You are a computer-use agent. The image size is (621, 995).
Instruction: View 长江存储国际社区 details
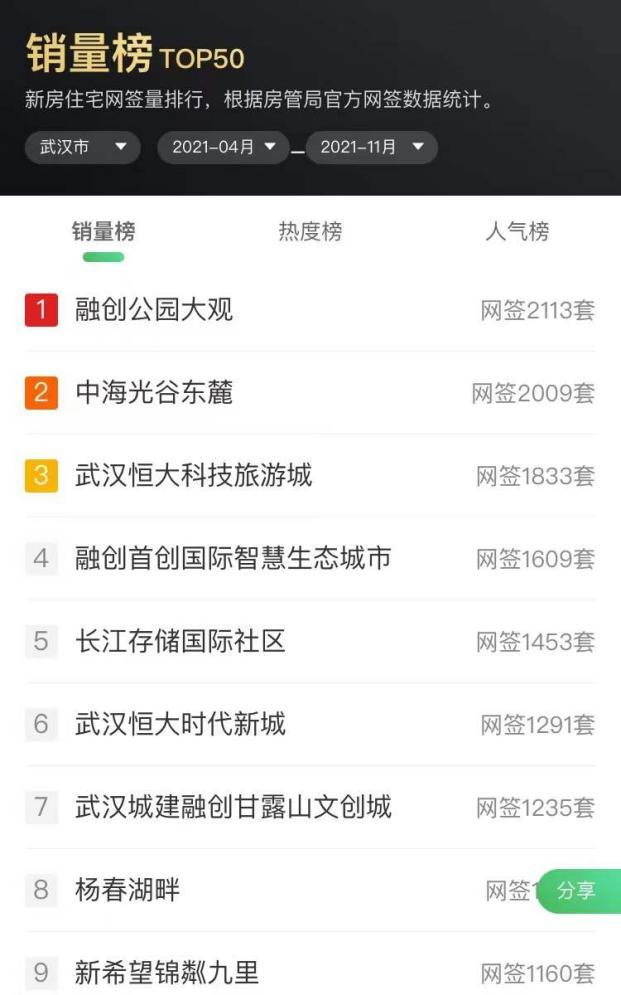(180, 641)
